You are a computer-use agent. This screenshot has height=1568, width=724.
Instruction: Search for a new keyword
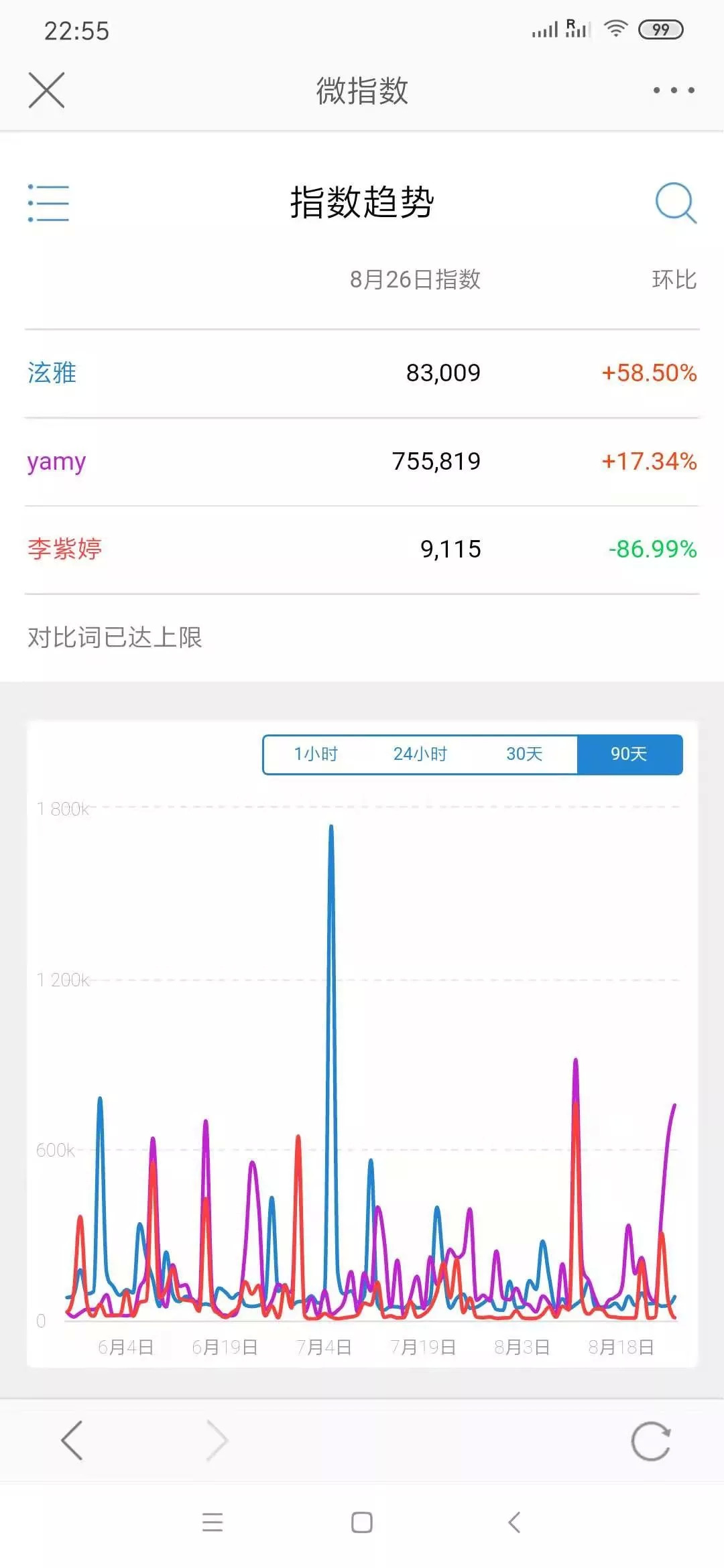pyautogui.click(x=675, y=202)
